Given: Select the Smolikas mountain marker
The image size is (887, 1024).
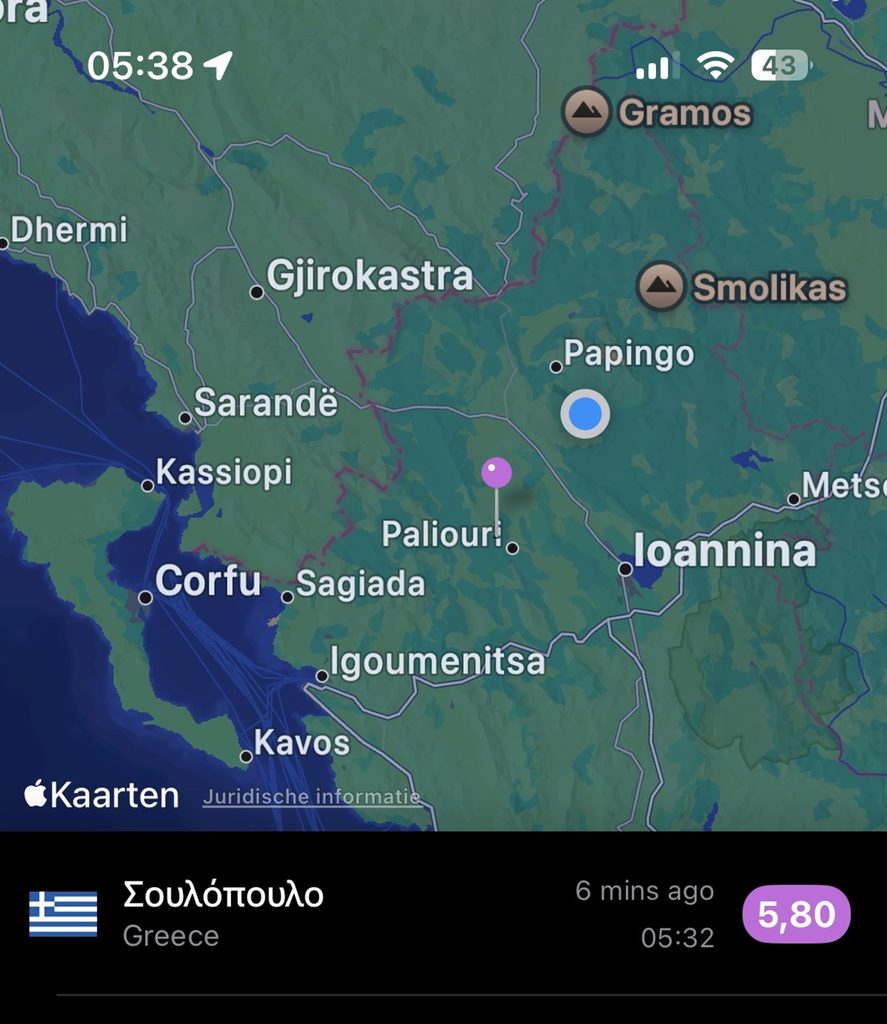Looking at the screenshot, I should coord(661,287).
